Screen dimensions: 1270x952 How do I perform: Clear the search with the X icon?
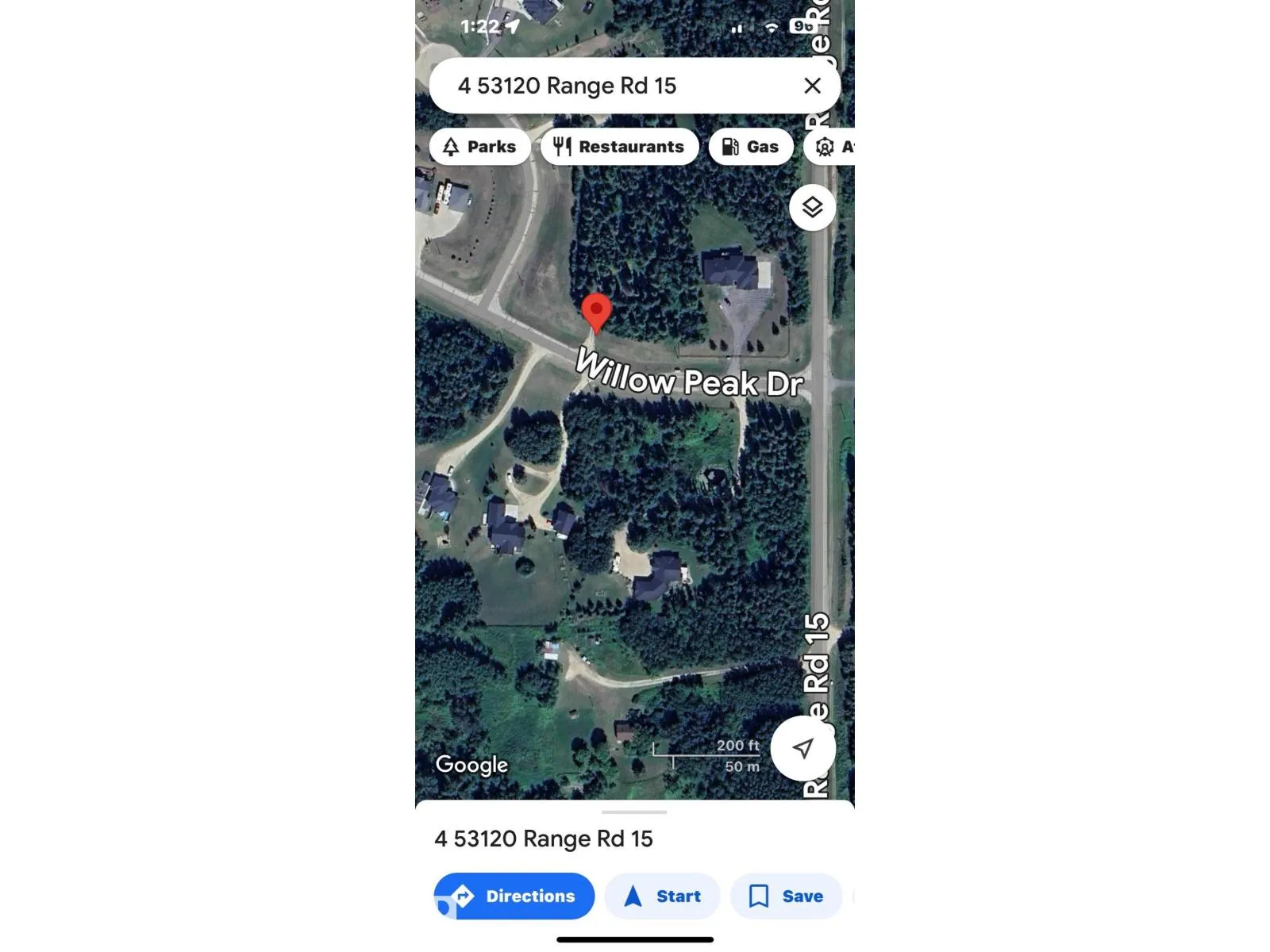(812, 86)
